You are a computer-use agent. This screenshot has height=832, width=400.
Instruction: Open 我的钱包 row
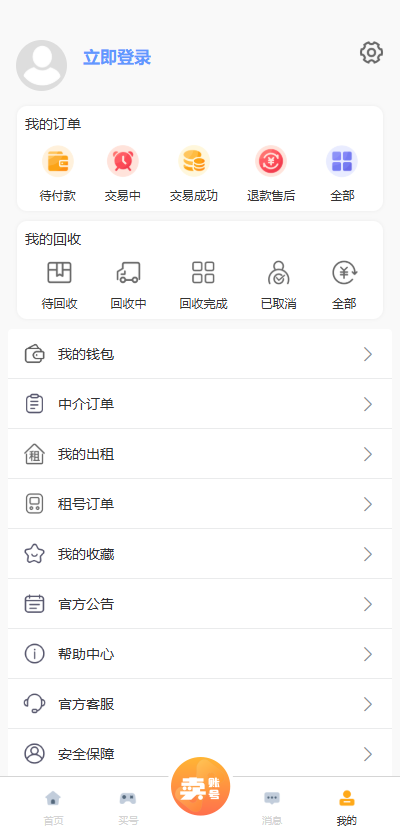(x=200, y=354)
